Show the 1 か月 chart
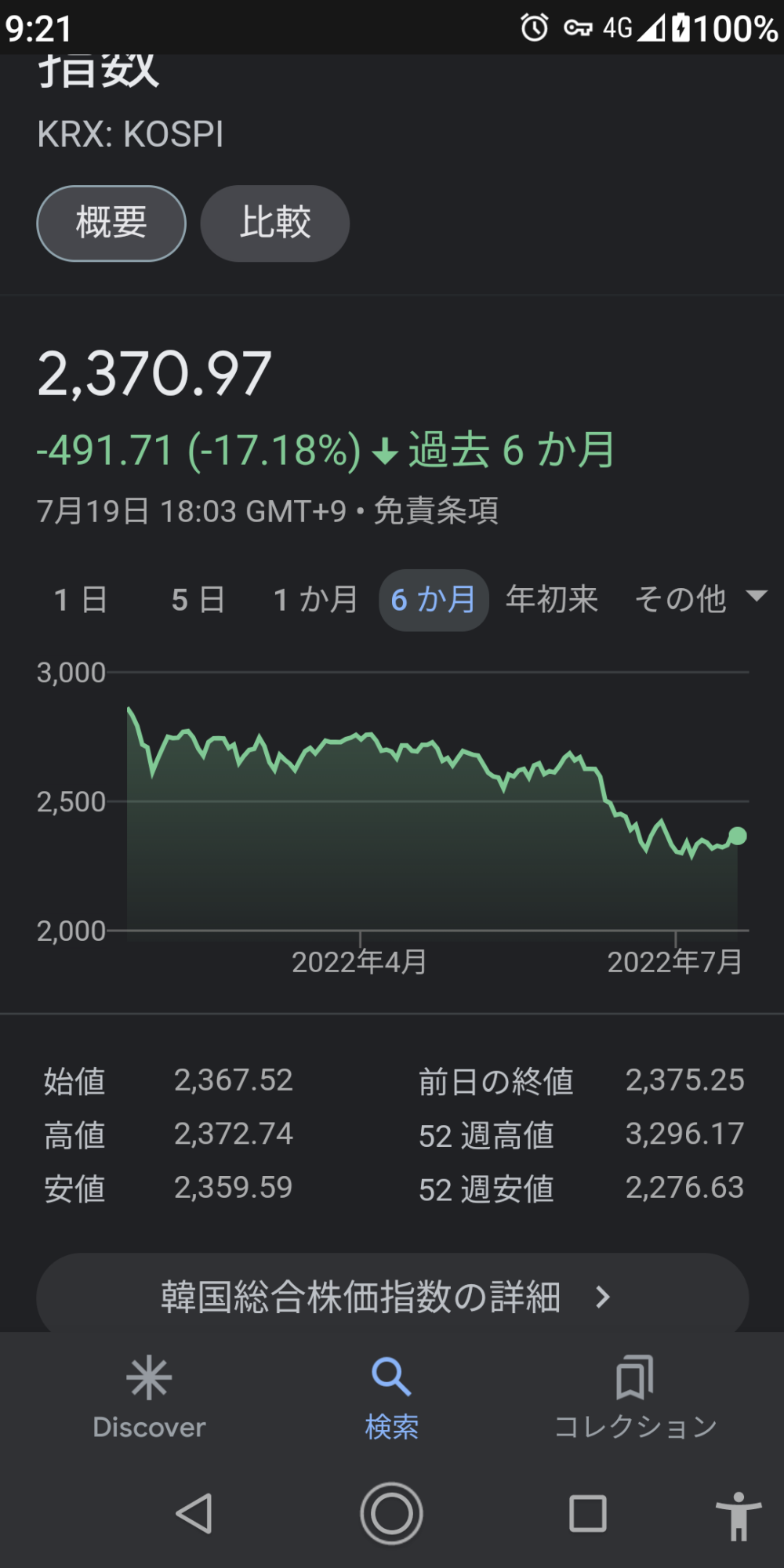Image resolution: width=784 pixels, height=1568 pixels. pos(316,600)
